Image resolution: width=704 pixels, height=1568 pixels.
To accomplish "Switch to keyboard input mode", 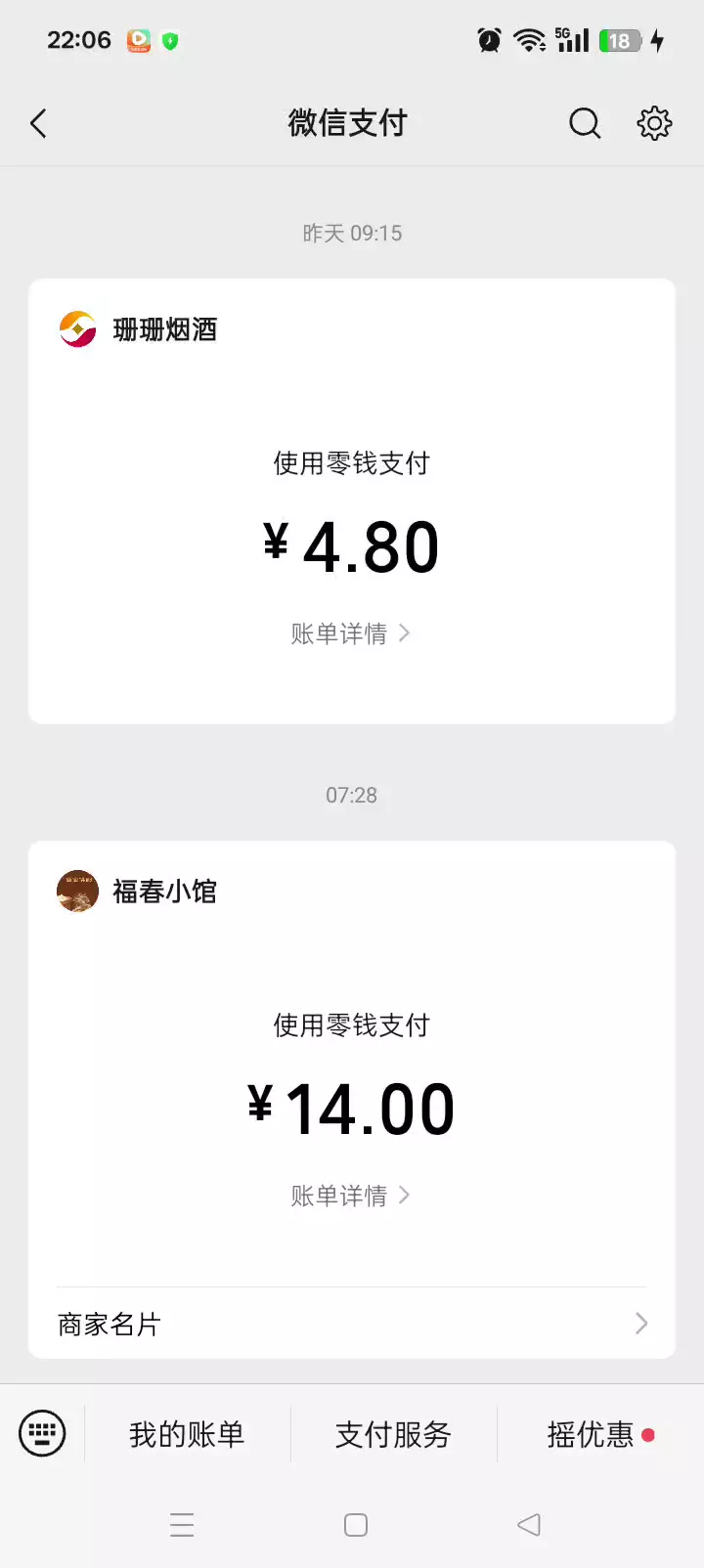I will (42, 1434).
